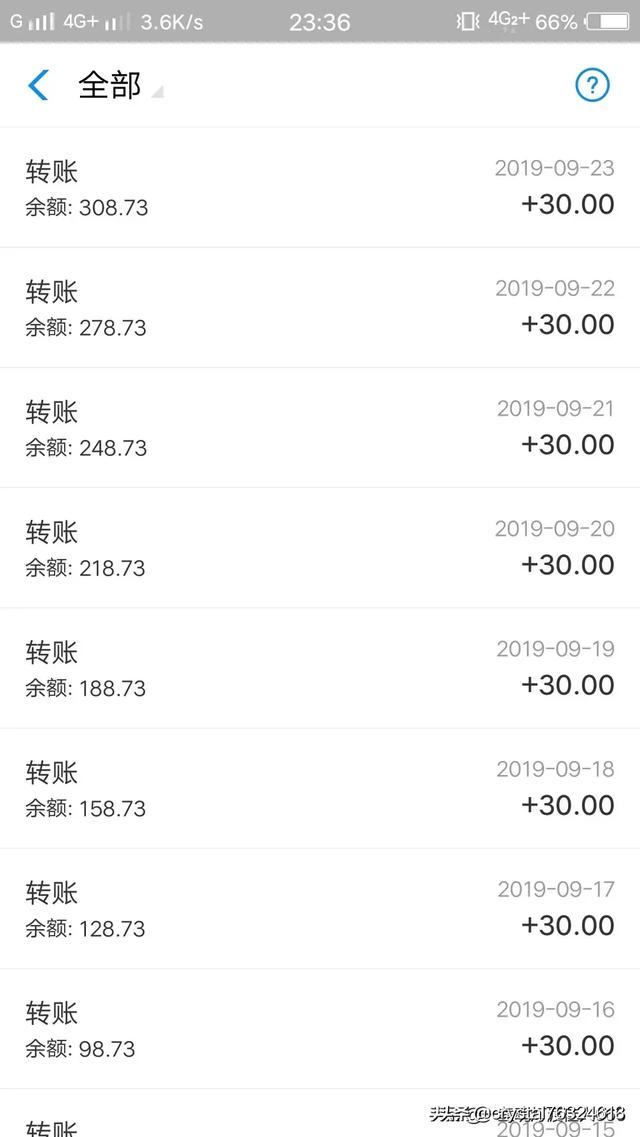Screen dimensions: 640x1137
Task: Go back using the blue arrow
Action: pos(38,86)
